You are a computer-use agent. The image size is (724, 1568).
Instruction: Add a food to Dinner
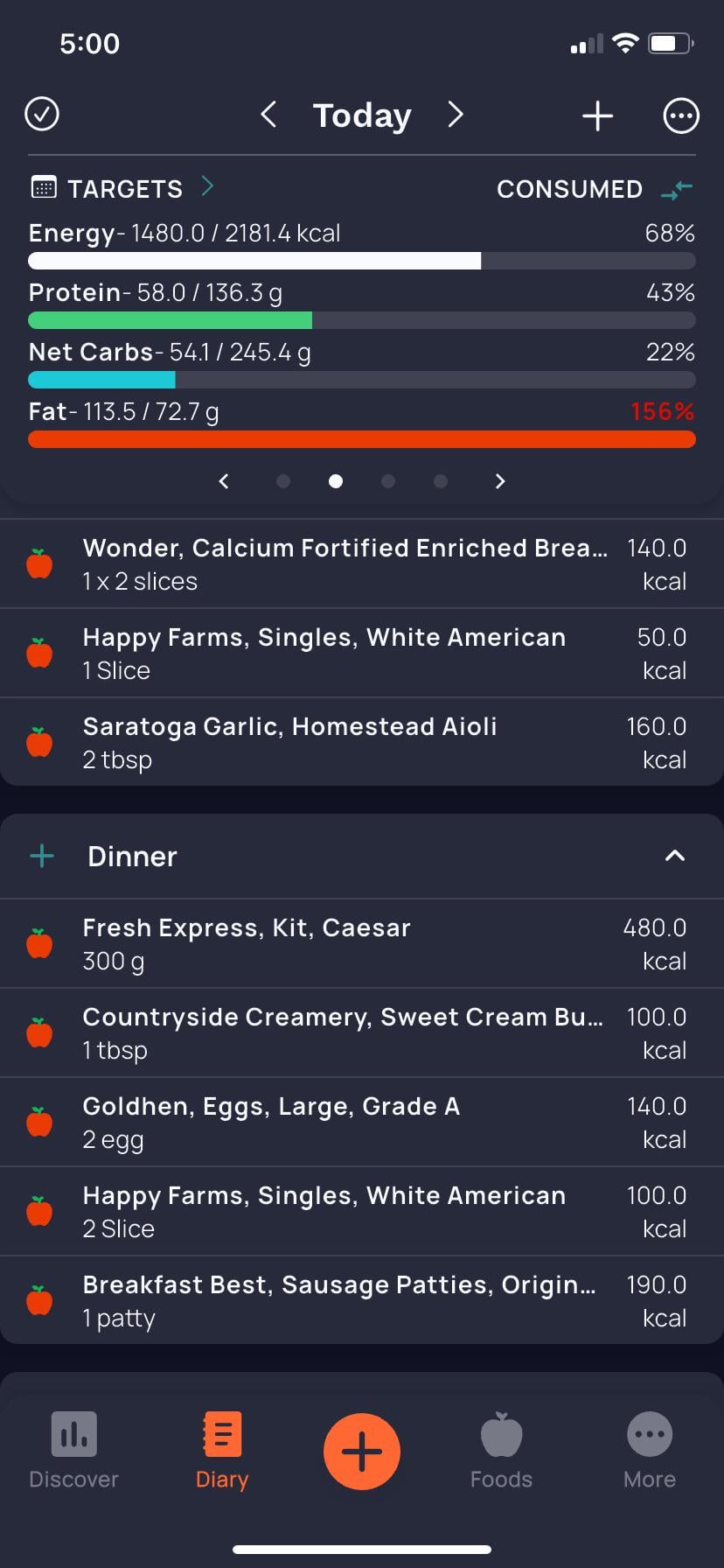[x=42, y=856]
